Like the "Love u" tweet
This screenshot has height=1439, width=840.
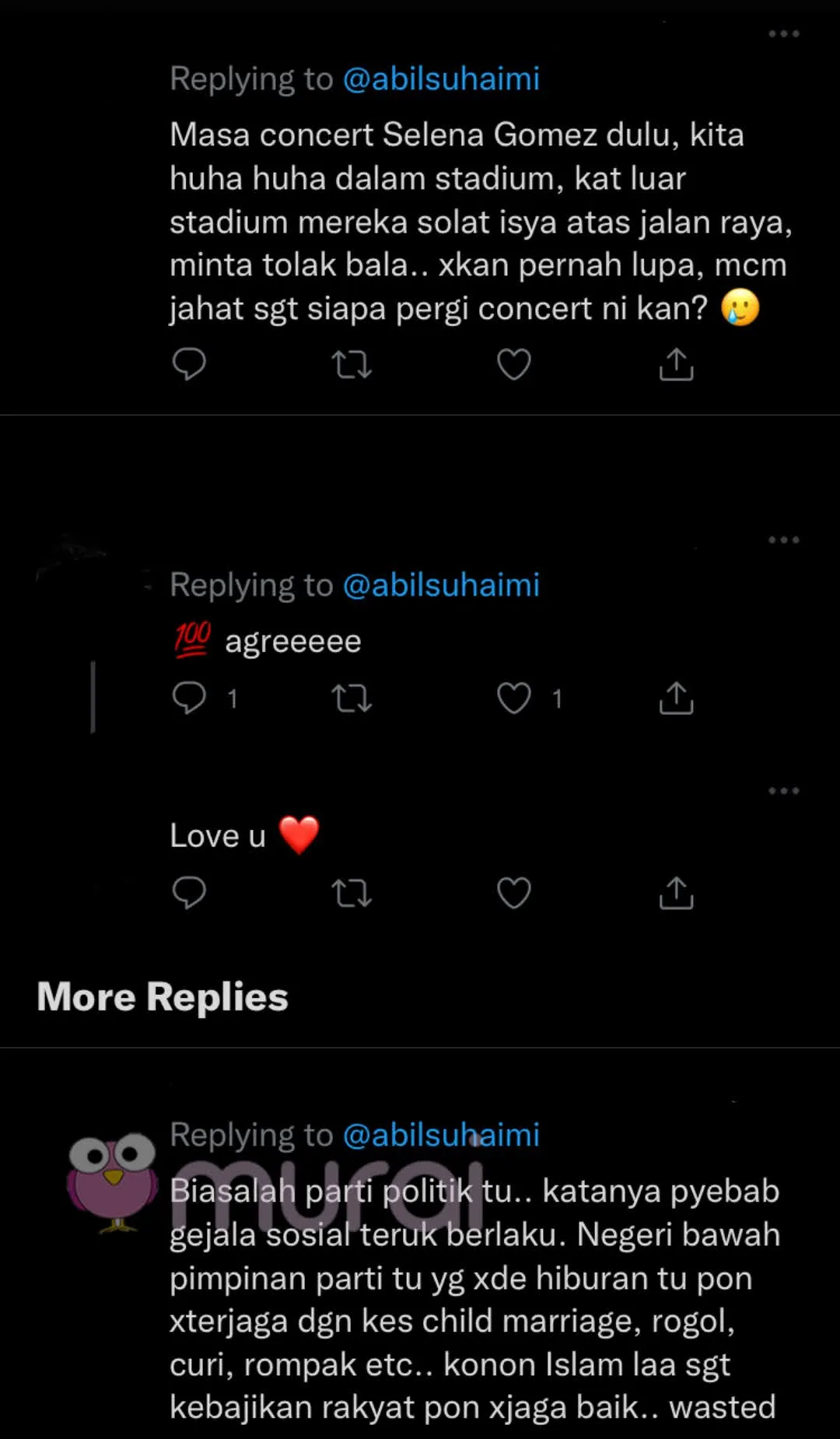coord(513,893)
